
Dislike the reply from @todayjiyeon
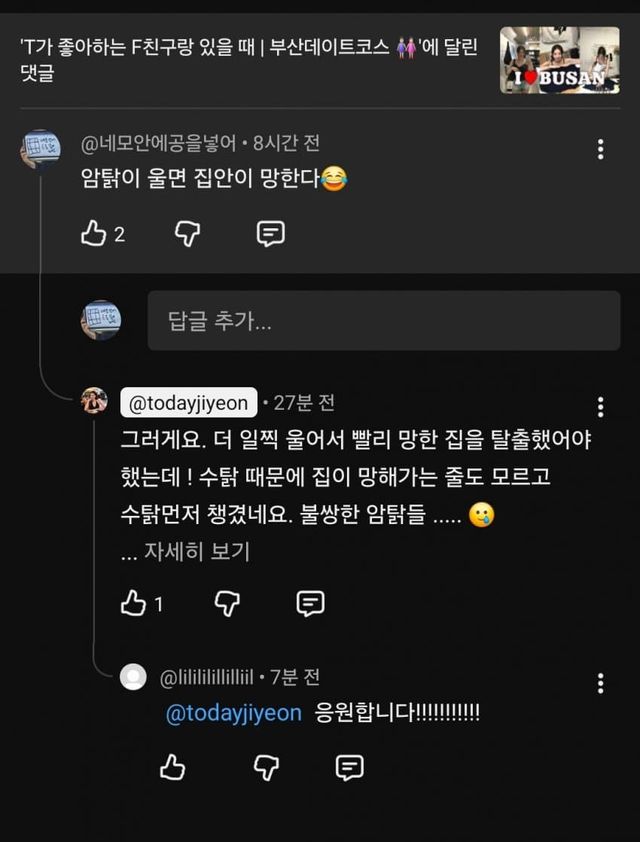point(227,603)
